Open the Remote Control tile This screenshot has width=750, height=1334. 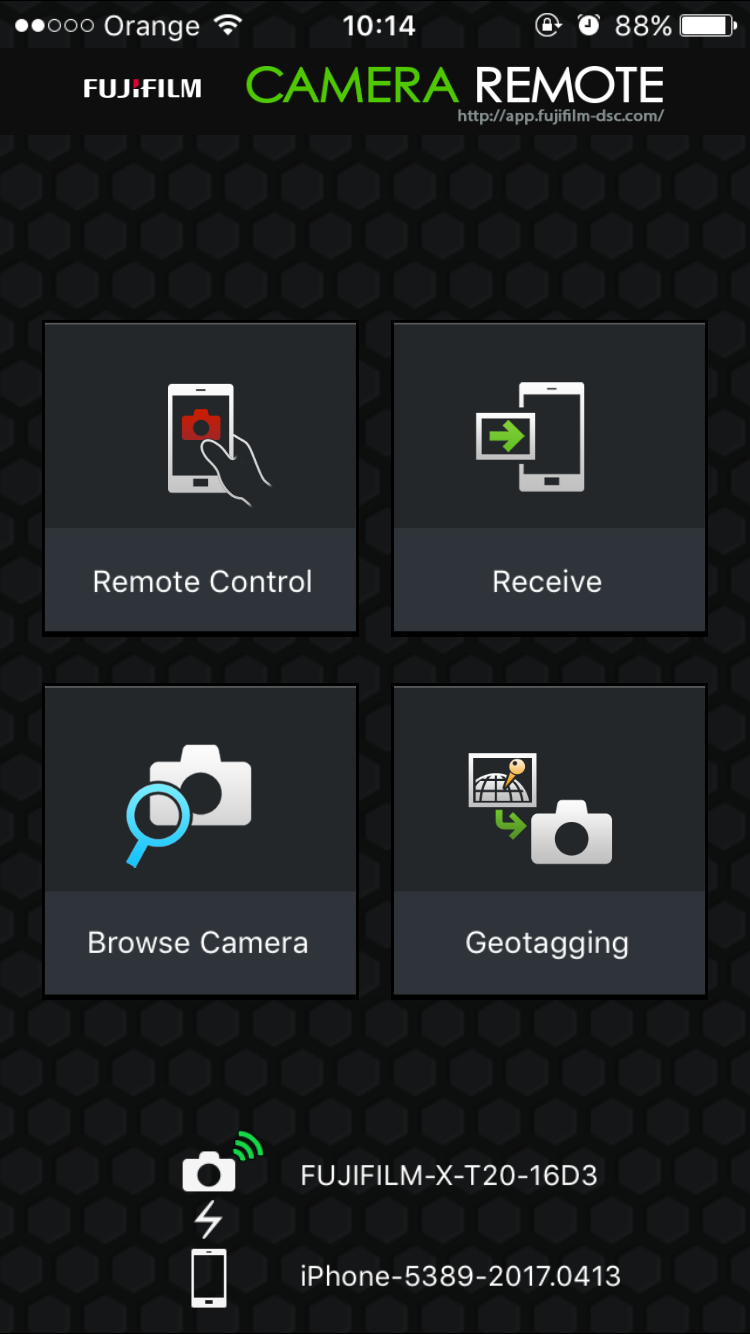tap(200, 478)
